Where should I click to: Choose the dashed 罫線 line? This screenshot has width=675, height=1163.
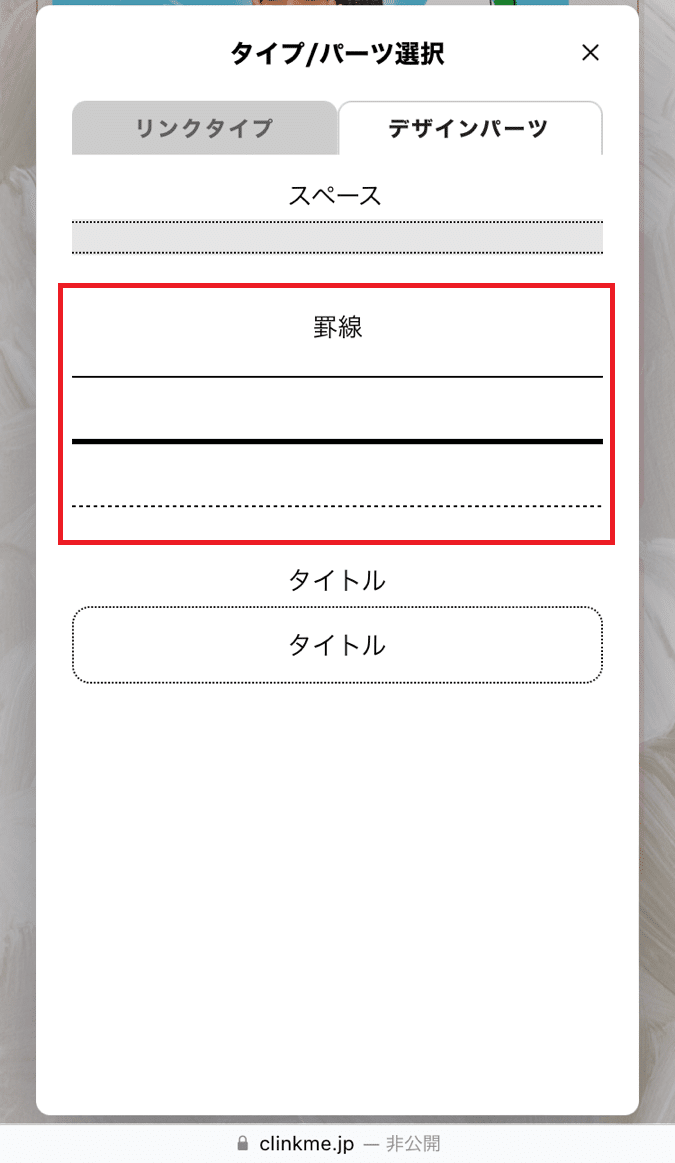[337, 507]
